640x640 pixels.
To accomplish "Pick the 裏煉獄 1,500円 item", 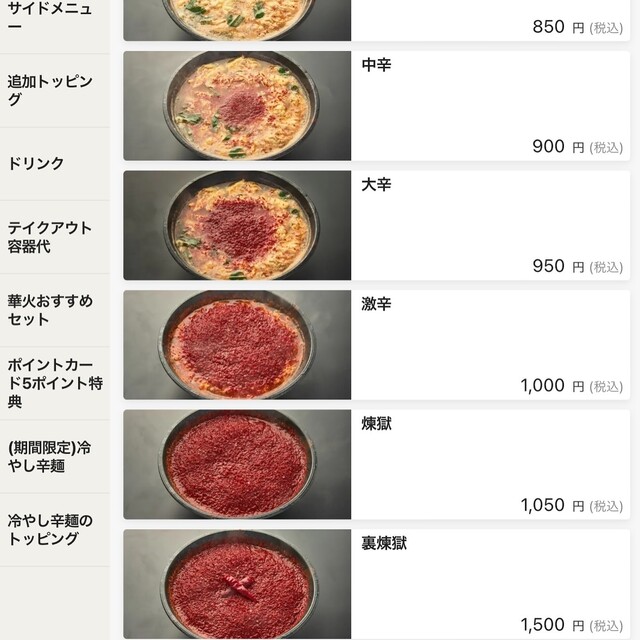I will point(376,584).
